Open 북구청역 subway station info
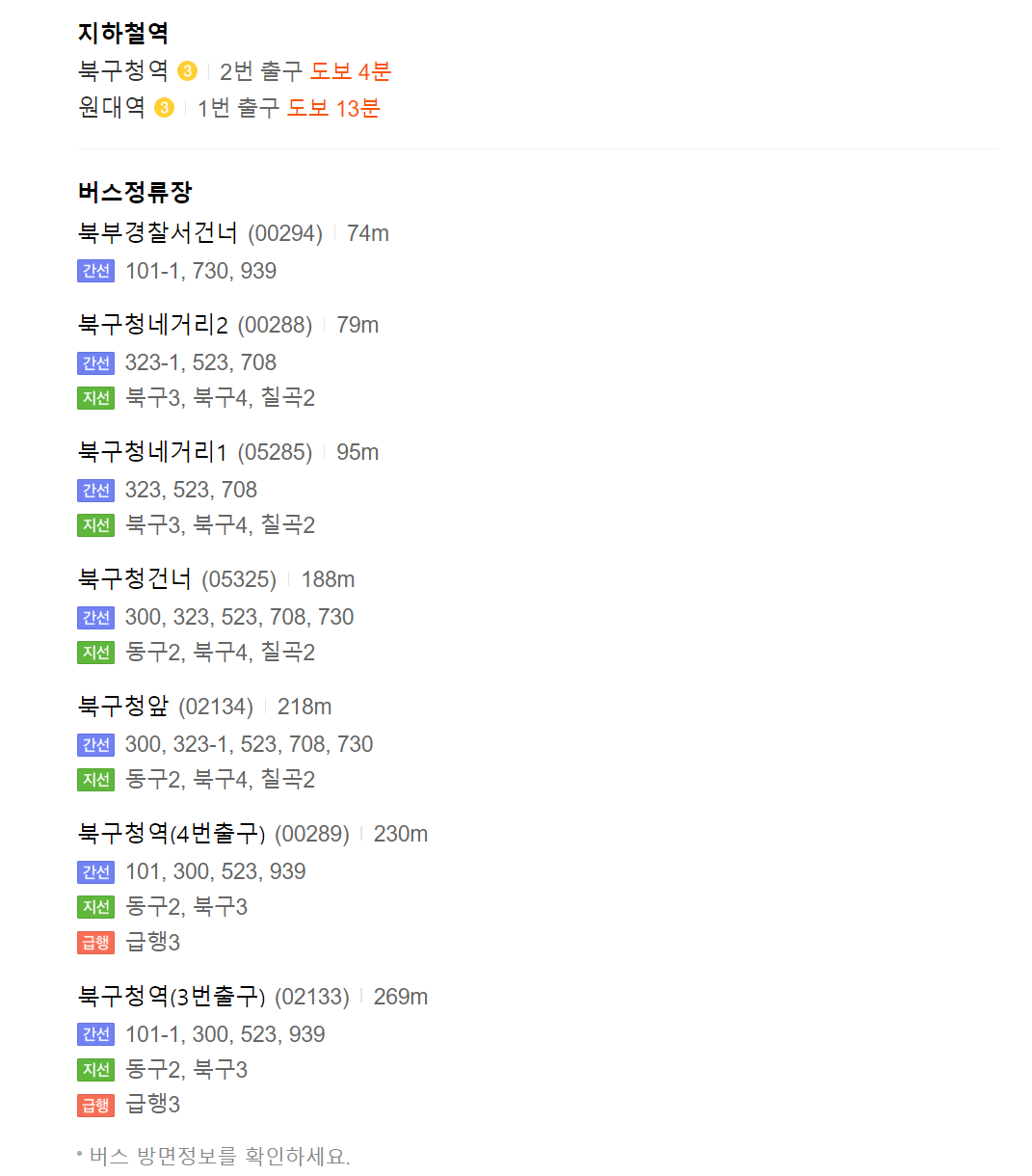 (123, 71)
